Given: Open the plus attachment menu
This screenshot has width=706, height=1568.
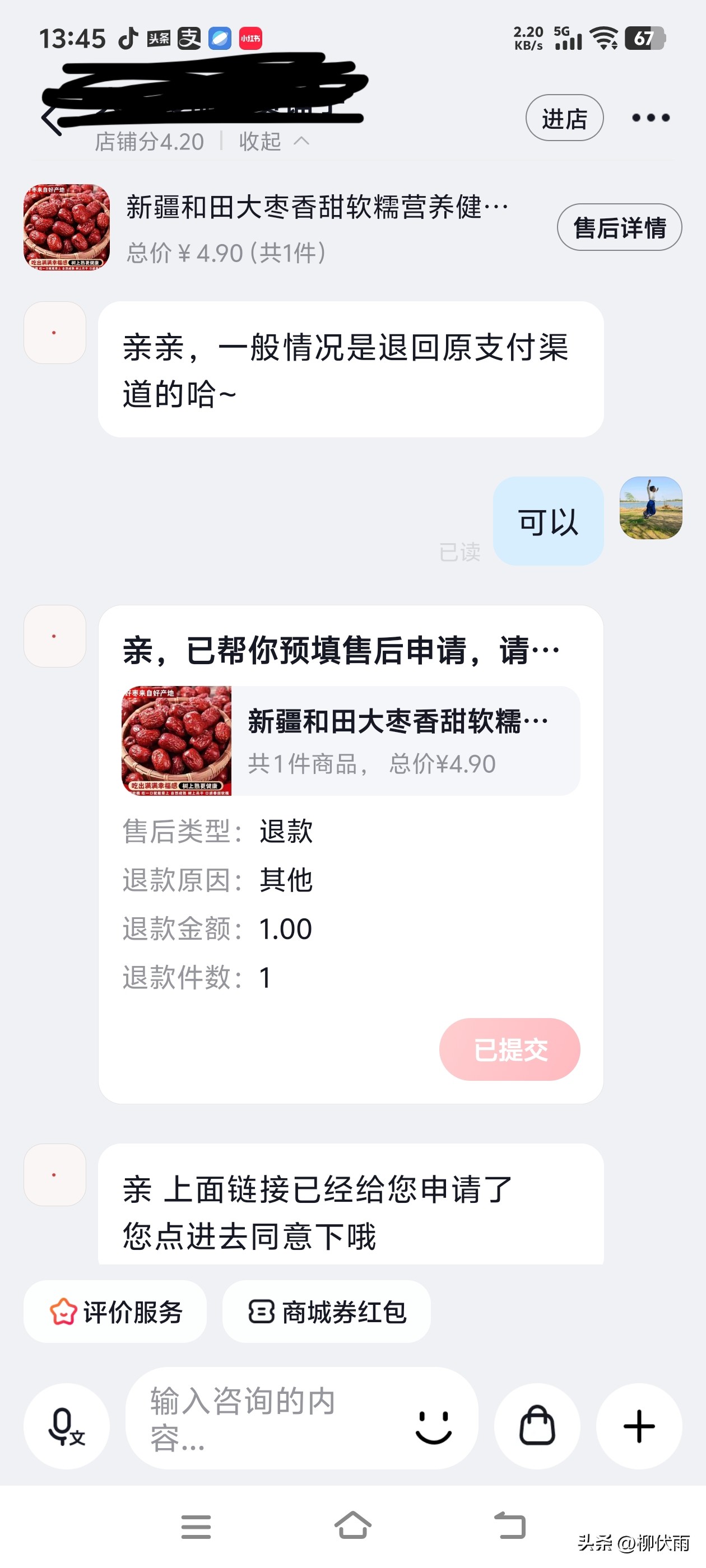Looking at the screenshot, I should click(x=639, y=1426).
